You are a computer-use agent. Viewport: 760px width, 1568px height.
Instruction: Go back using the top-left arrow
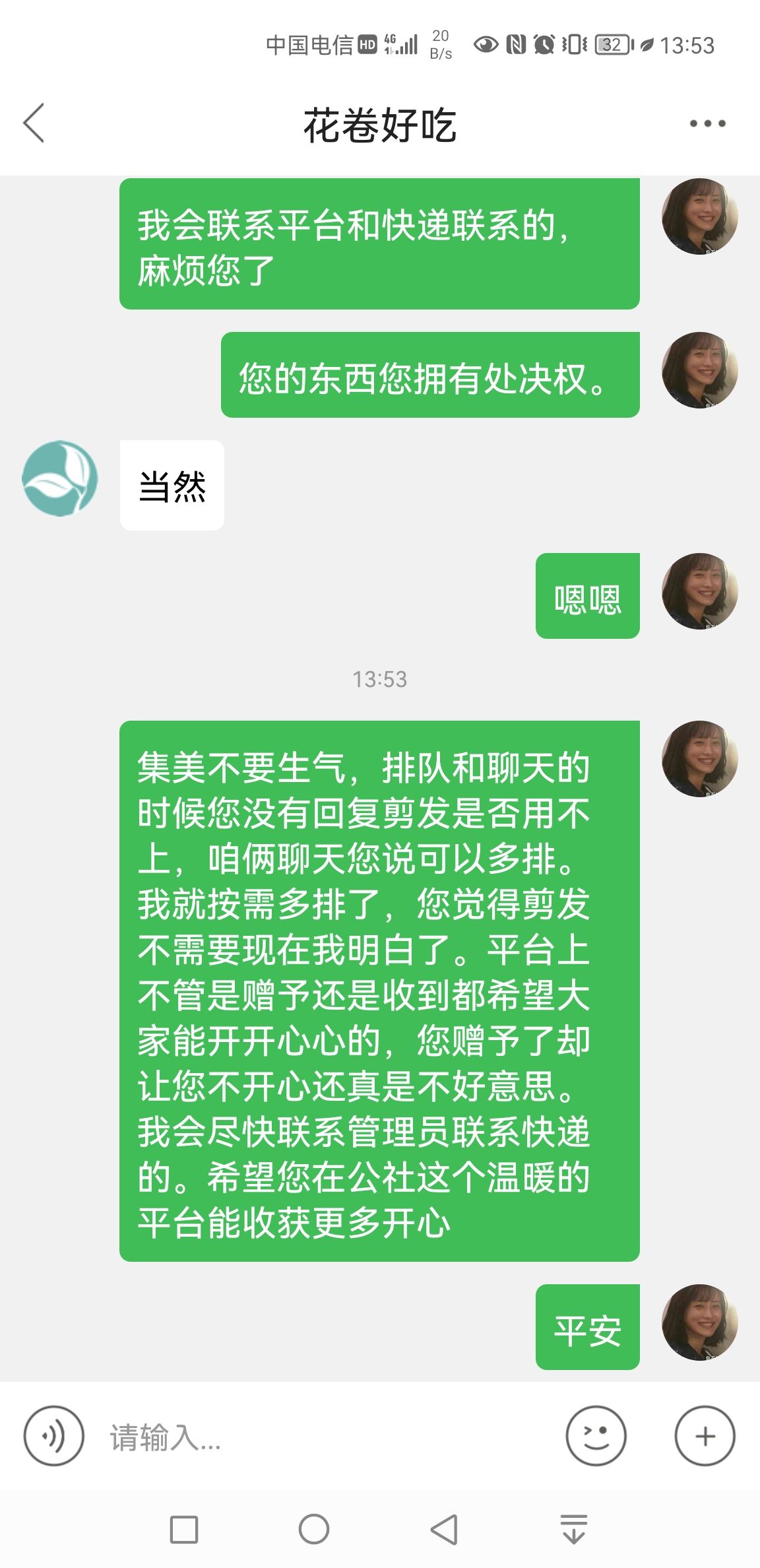[34, 123]
